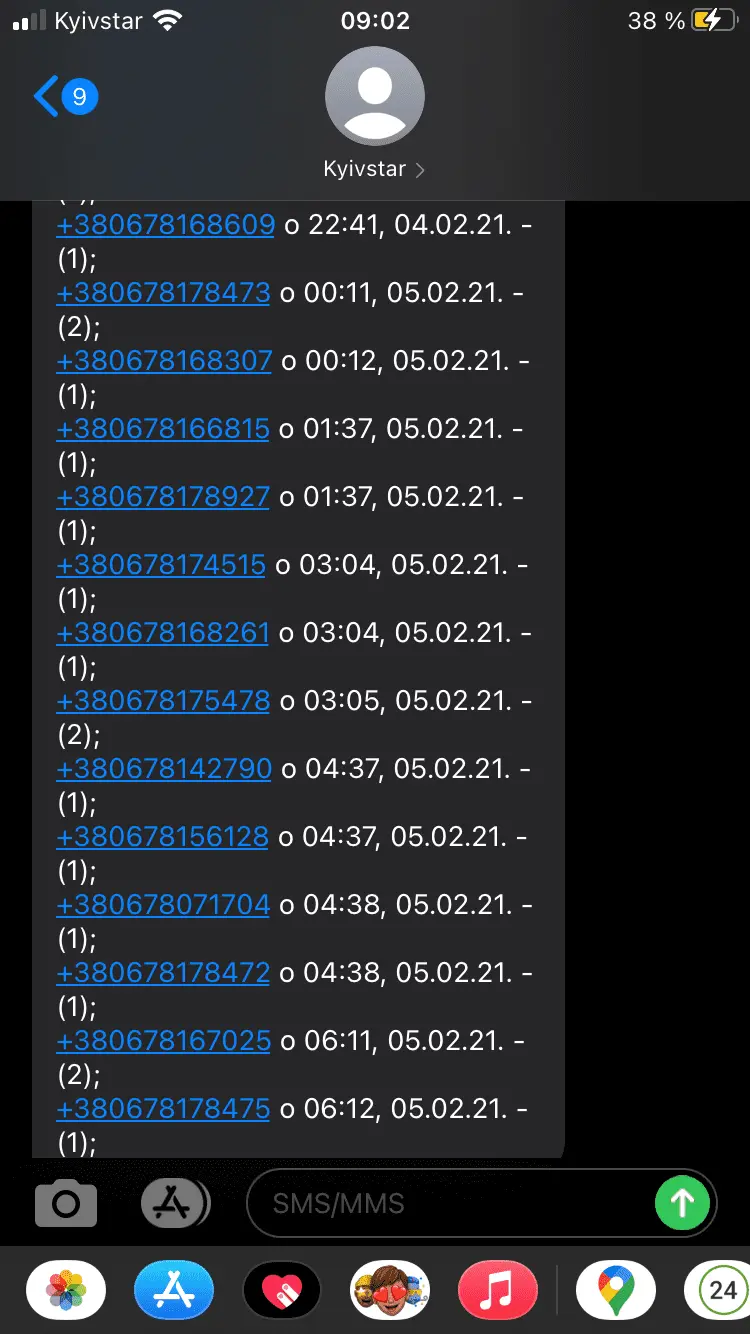Open the Digital Touch heart app
This screenshot has height=1334, width=750.
[282, 1291]
